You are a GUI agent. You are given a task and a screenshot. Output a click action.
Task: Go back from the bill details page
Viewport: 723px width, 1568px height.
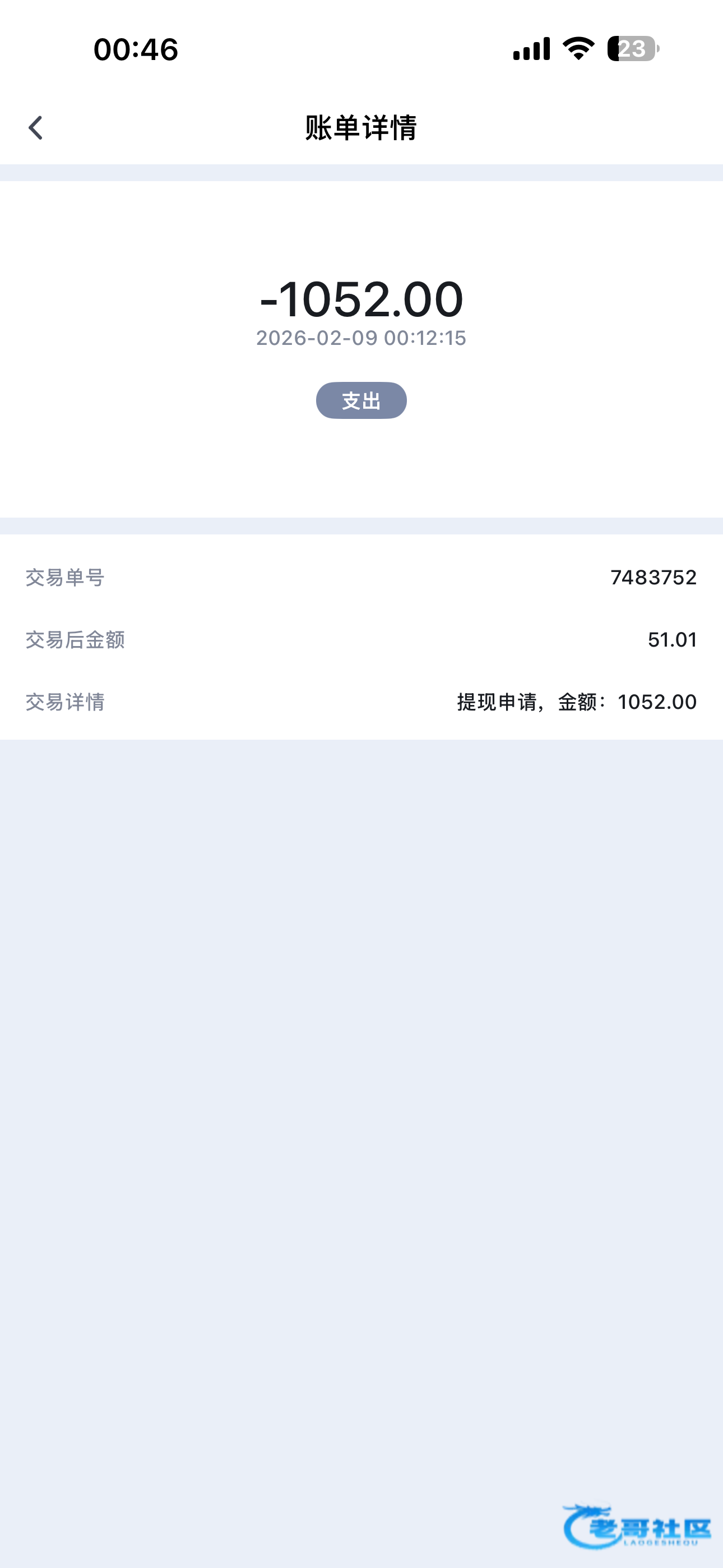[x=35, y=128]
